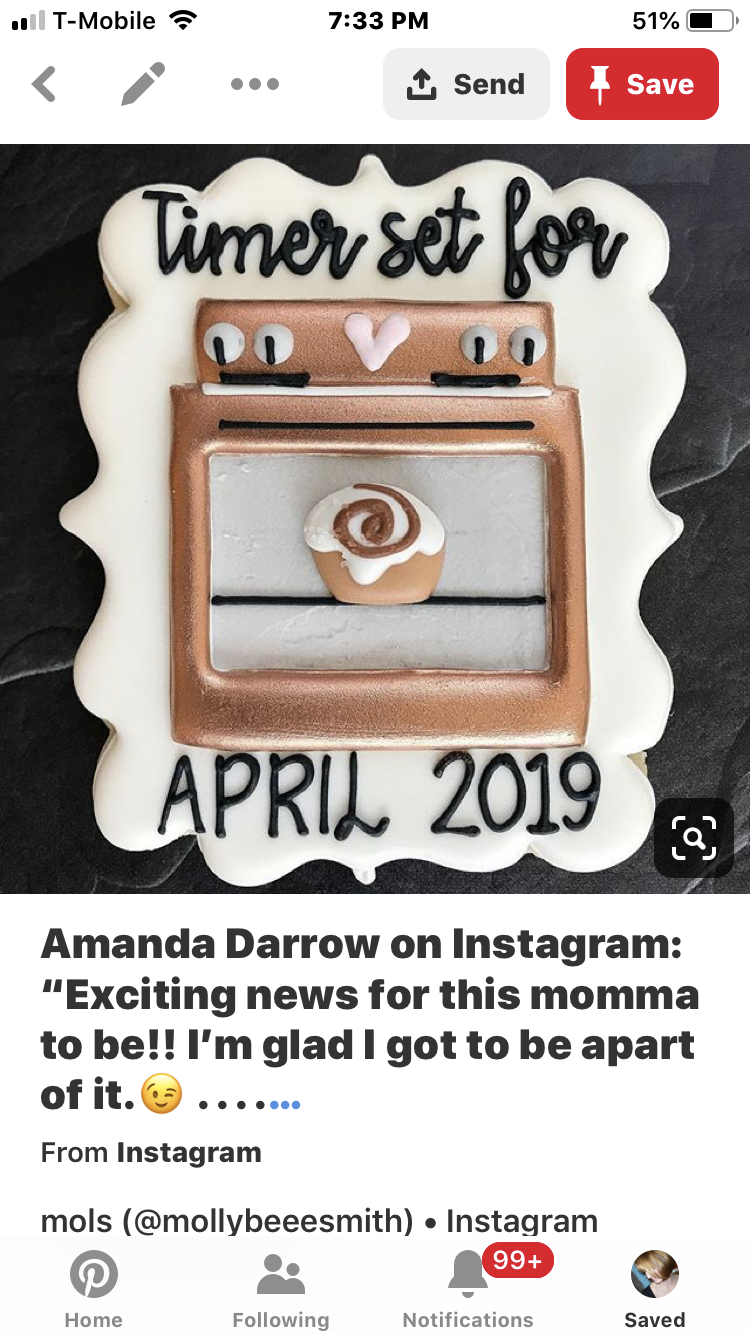Switch to the Home tab
This screenshot has width=750, height=1334.
[x=93, y=1290]
